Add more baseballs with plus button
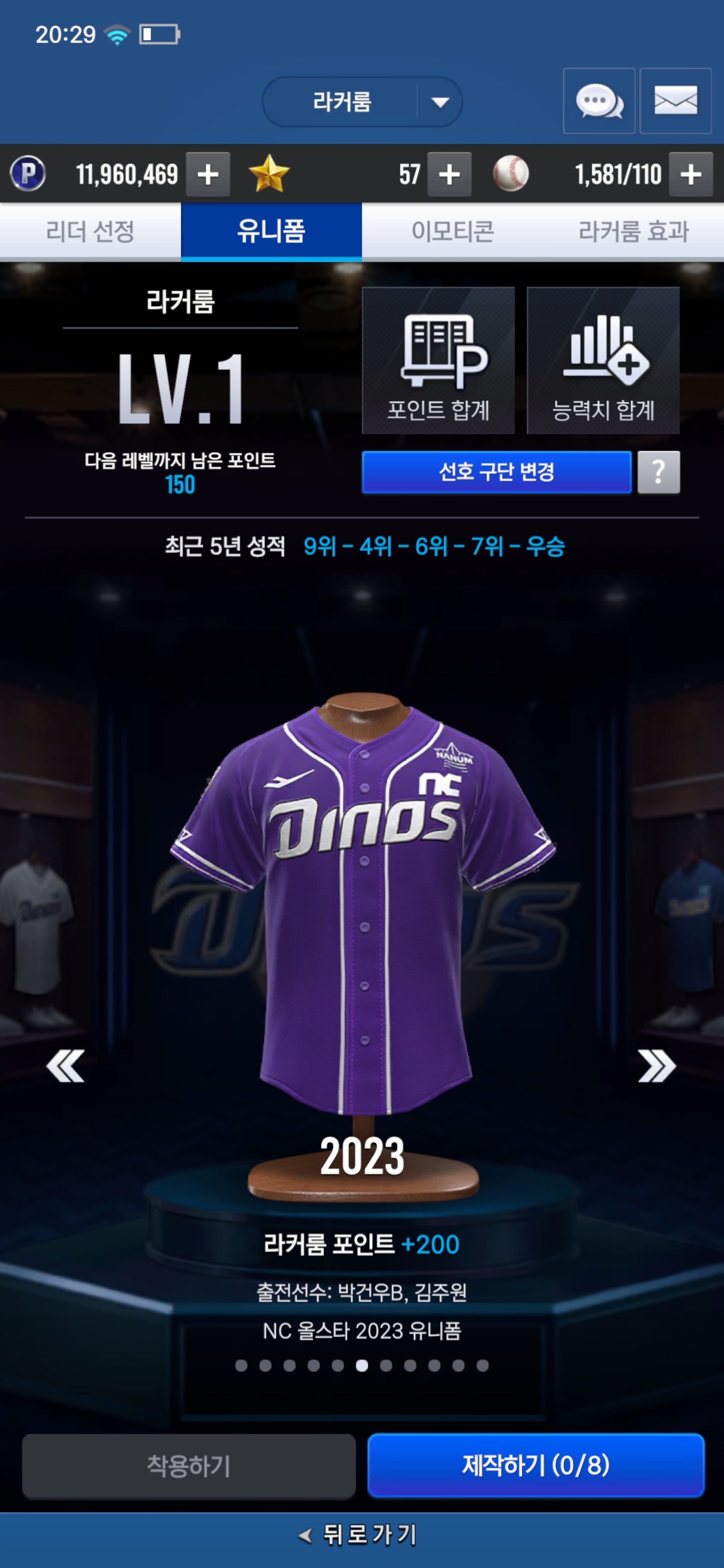 click(x=690, y=175)
